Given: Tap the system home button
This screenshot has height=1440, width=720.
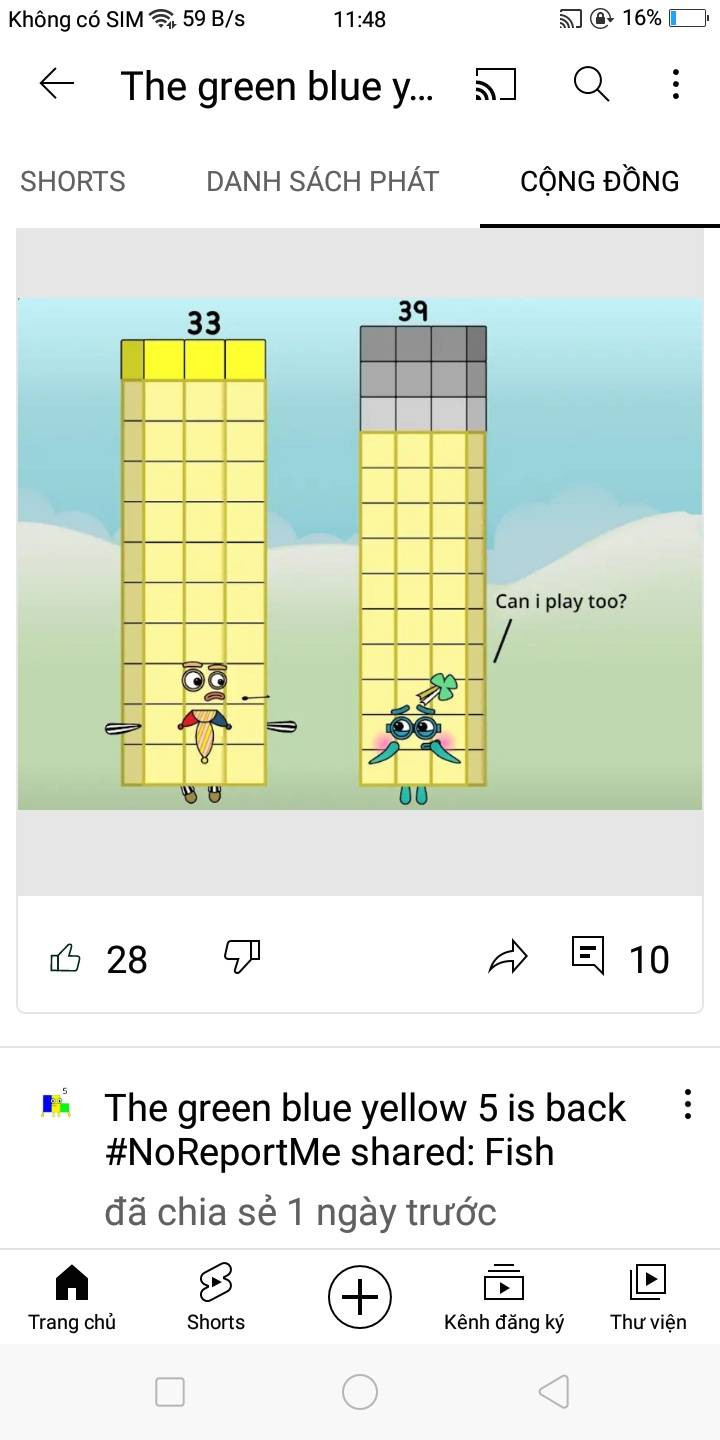Looking at the screenshot, I should tap(360, 1391).
